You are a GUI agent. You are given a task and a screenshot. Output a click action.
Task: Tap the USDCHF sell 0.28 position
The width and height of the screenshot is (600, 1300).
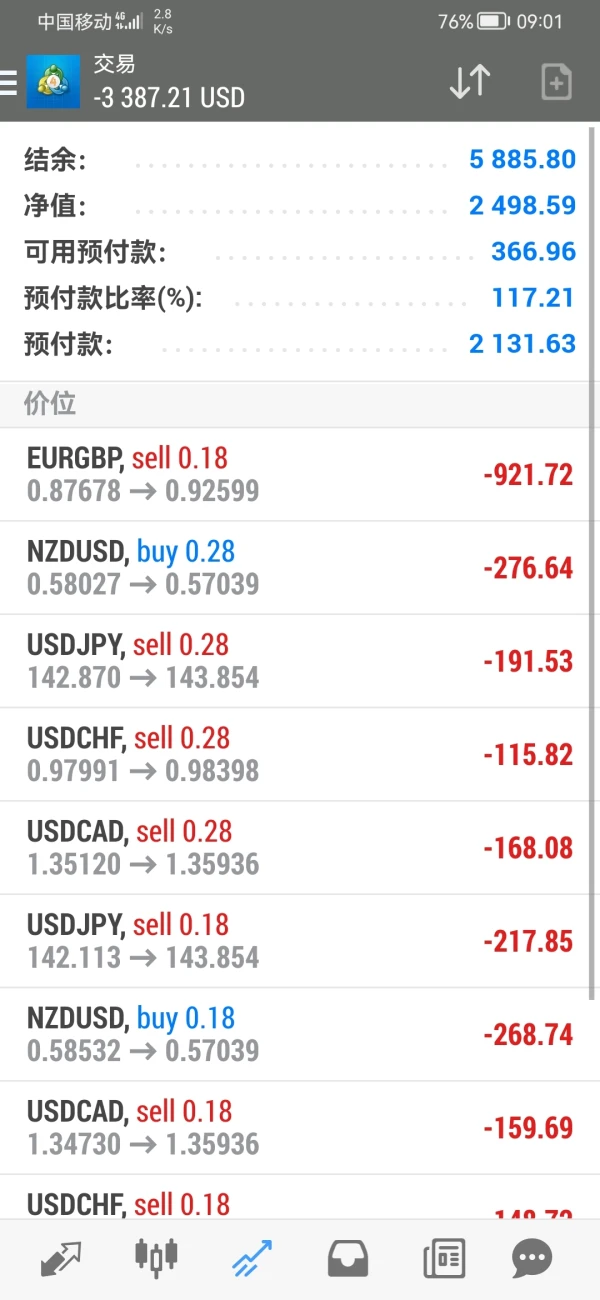(x=300, y=754)
